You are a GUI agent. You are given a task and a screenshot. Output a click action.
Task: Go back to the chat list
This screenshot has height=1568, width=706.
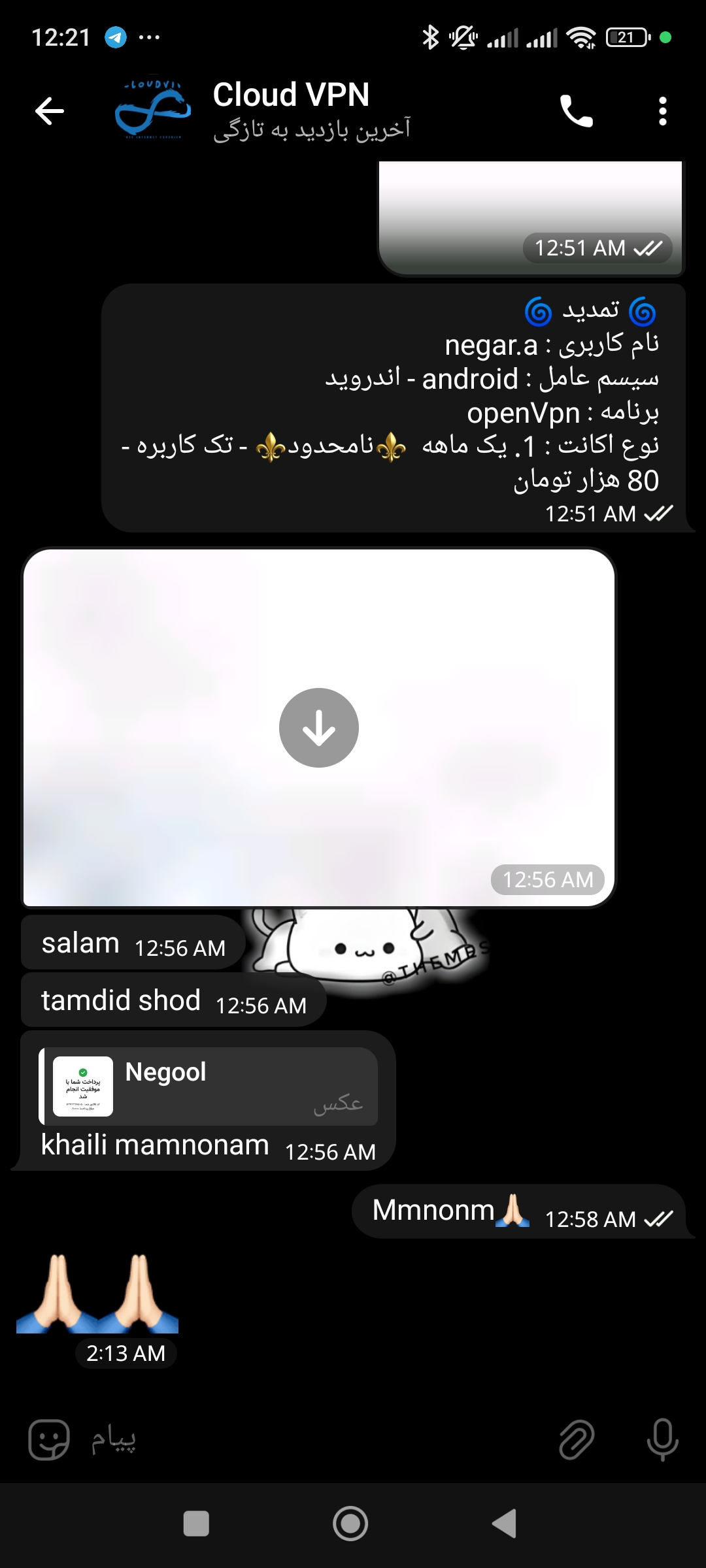[50, 111]
